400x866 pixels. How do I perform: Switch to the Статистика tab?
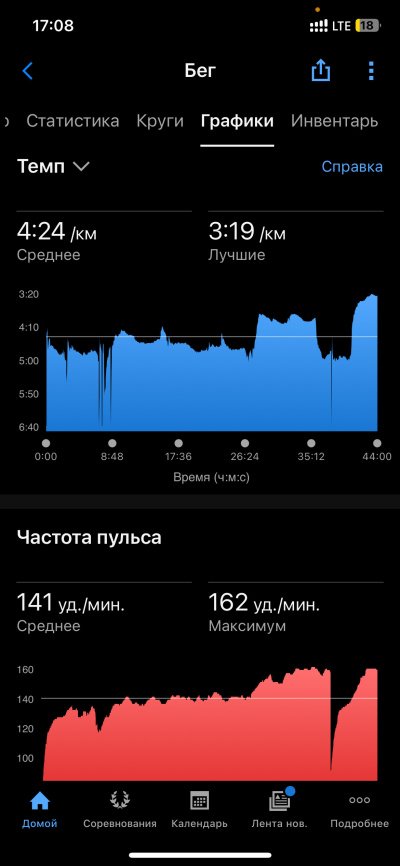point(72,121)
